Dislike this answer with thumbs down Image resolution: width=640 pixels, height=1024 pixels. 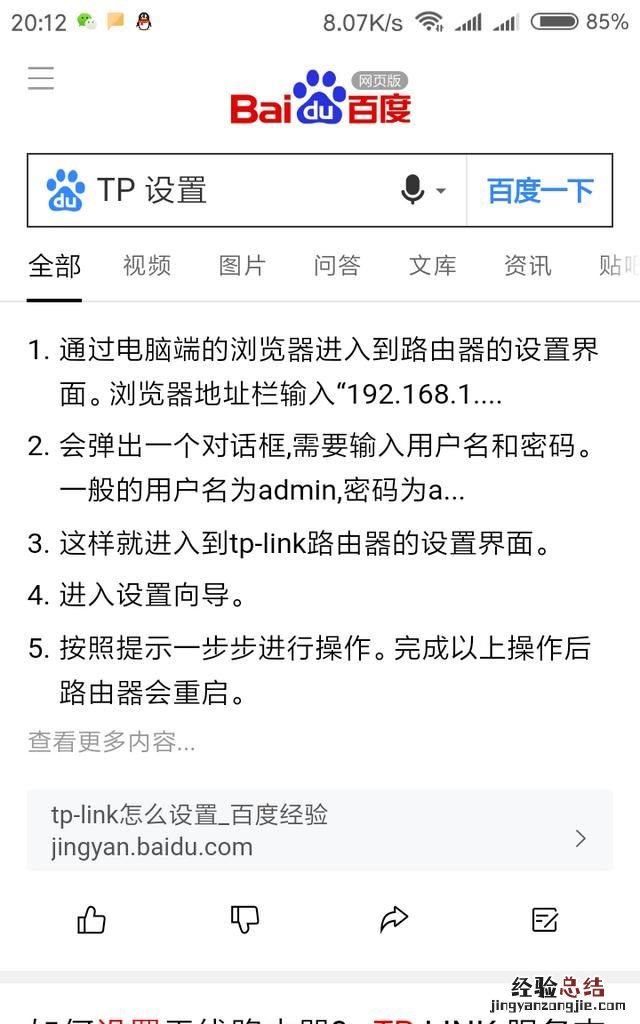click(245, 919)
